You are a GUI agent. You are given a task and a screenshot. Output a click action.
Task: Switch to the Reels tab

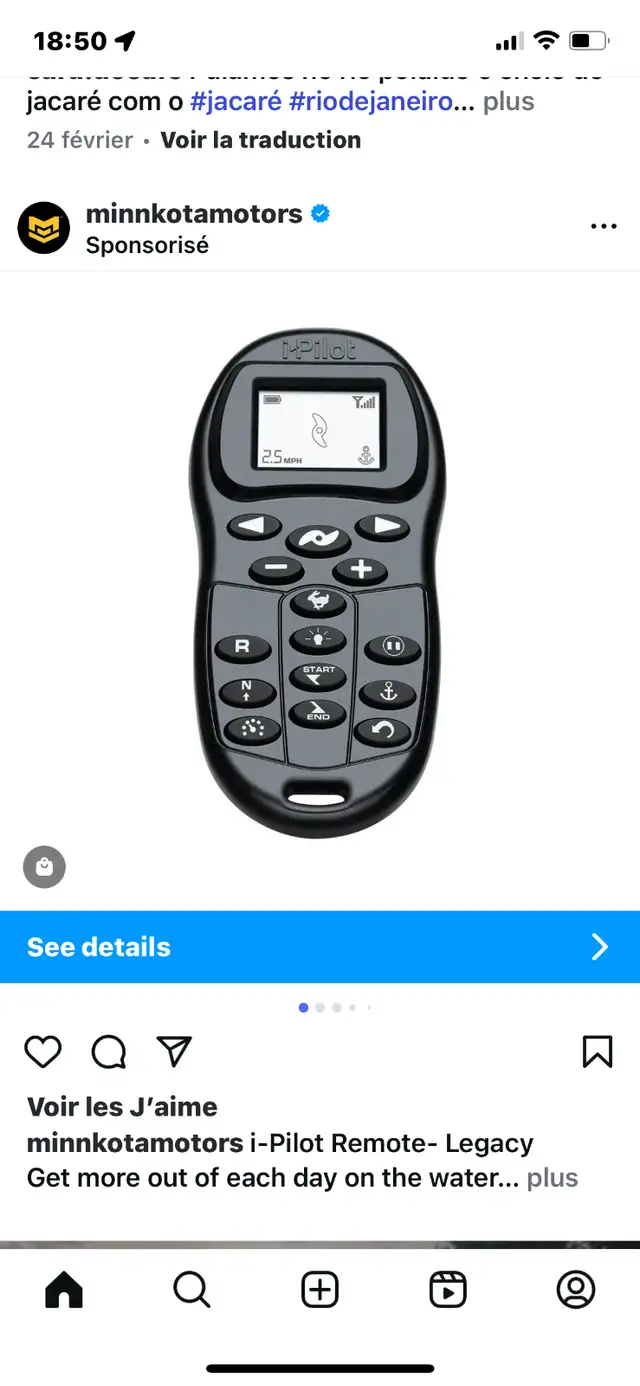click(448, 1290)
